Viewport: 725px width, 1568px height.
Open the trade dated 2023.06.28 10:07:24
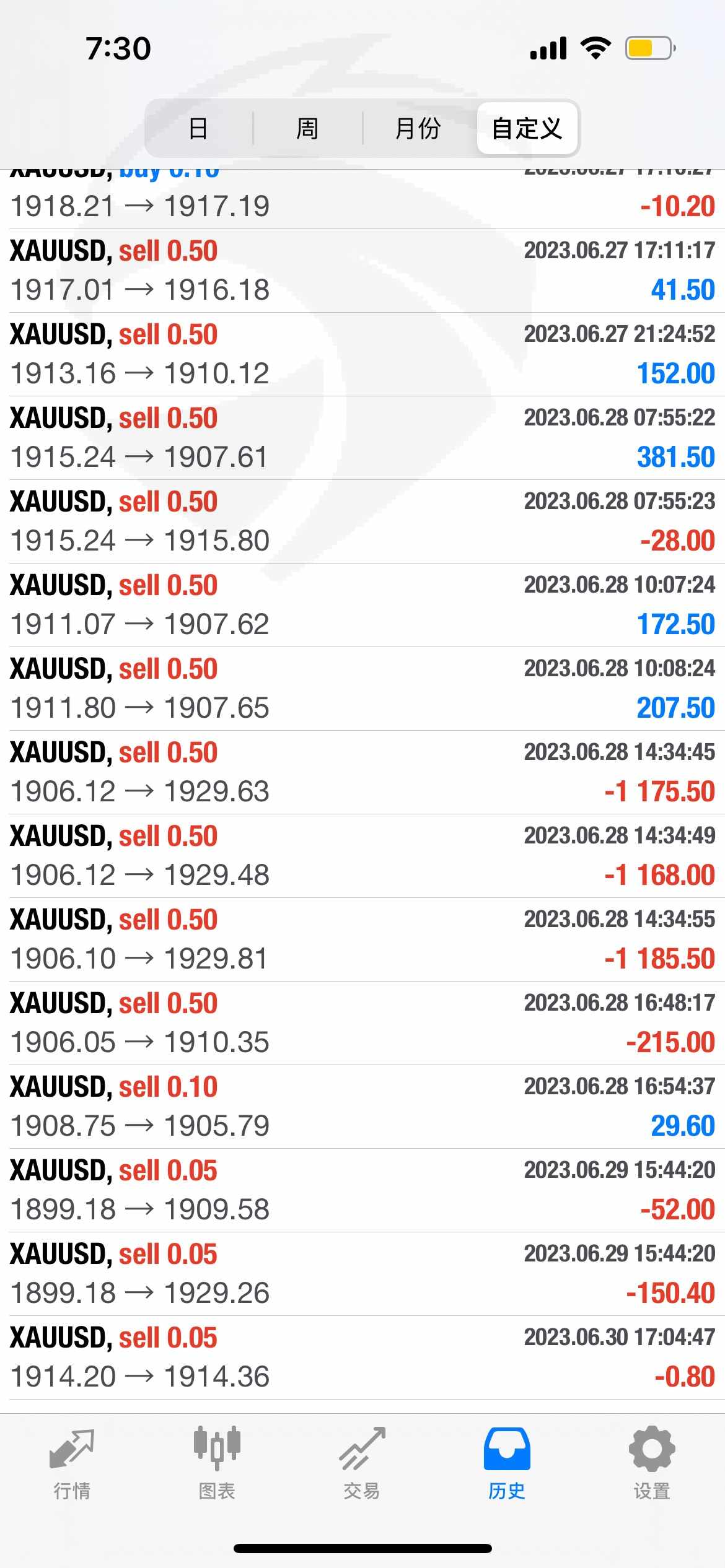362,605
